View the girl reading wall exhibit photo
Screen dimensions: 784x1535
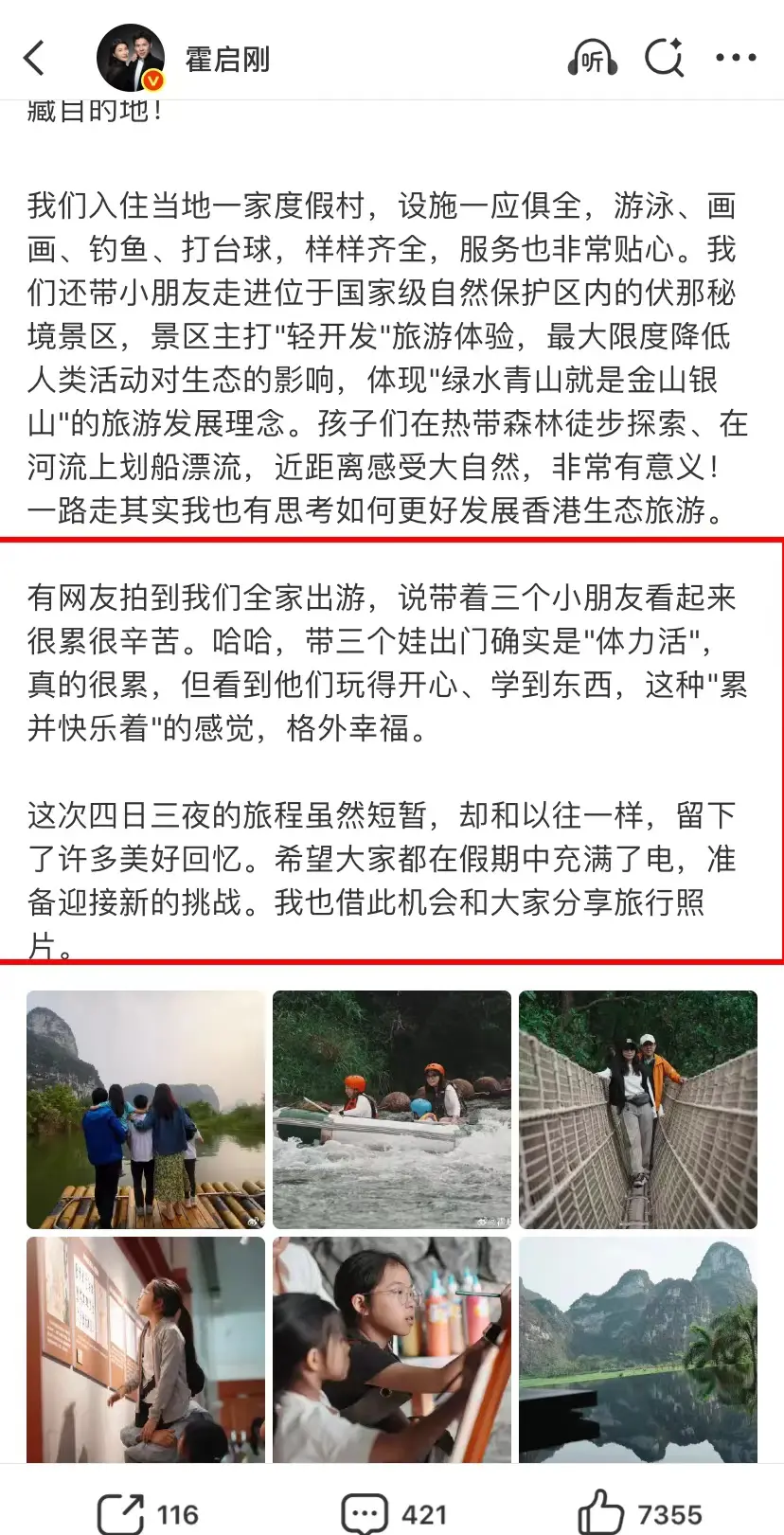pyautogui.click(x=146, y=1349)
